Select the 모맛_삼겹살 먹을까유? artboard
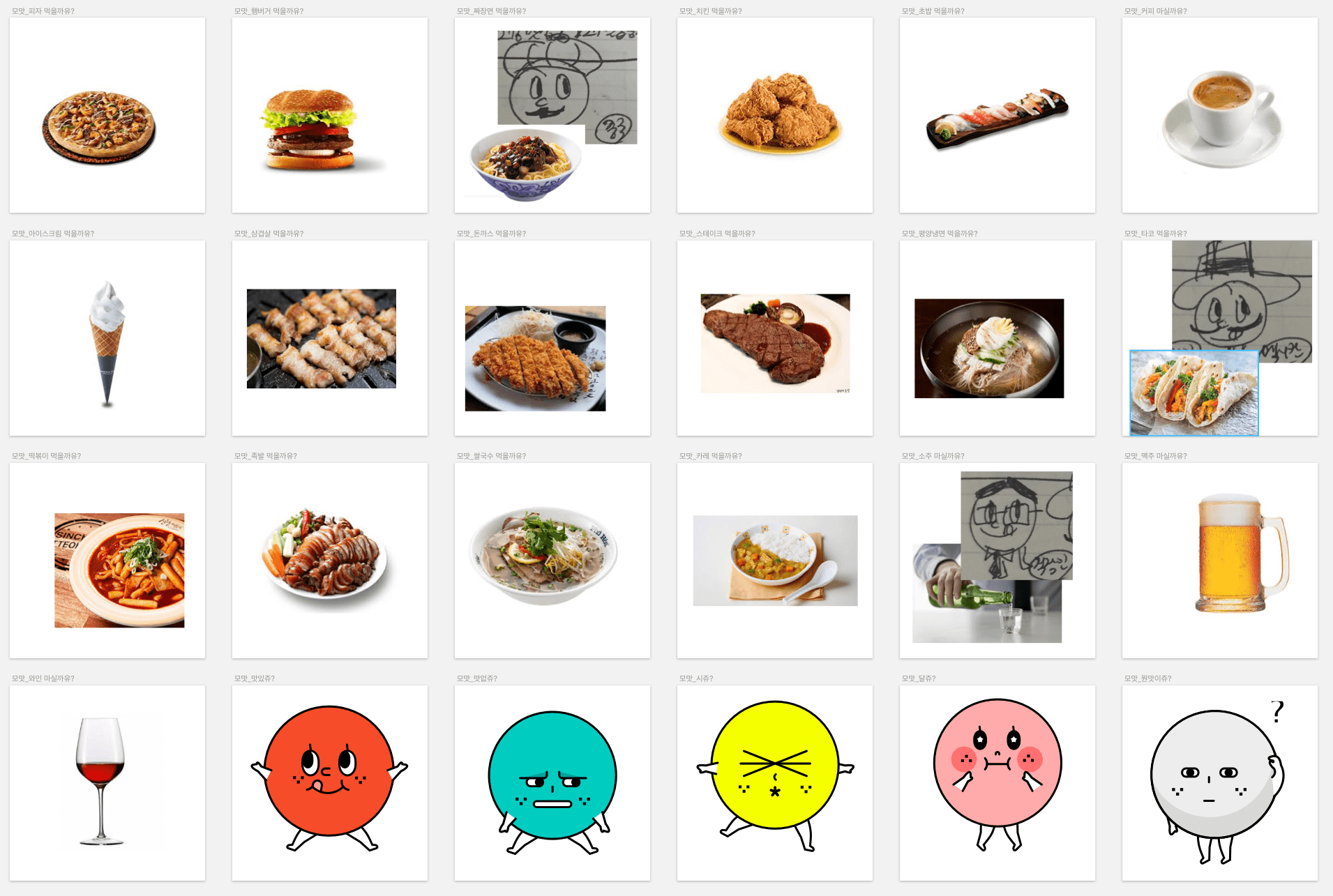 [269, 234]
